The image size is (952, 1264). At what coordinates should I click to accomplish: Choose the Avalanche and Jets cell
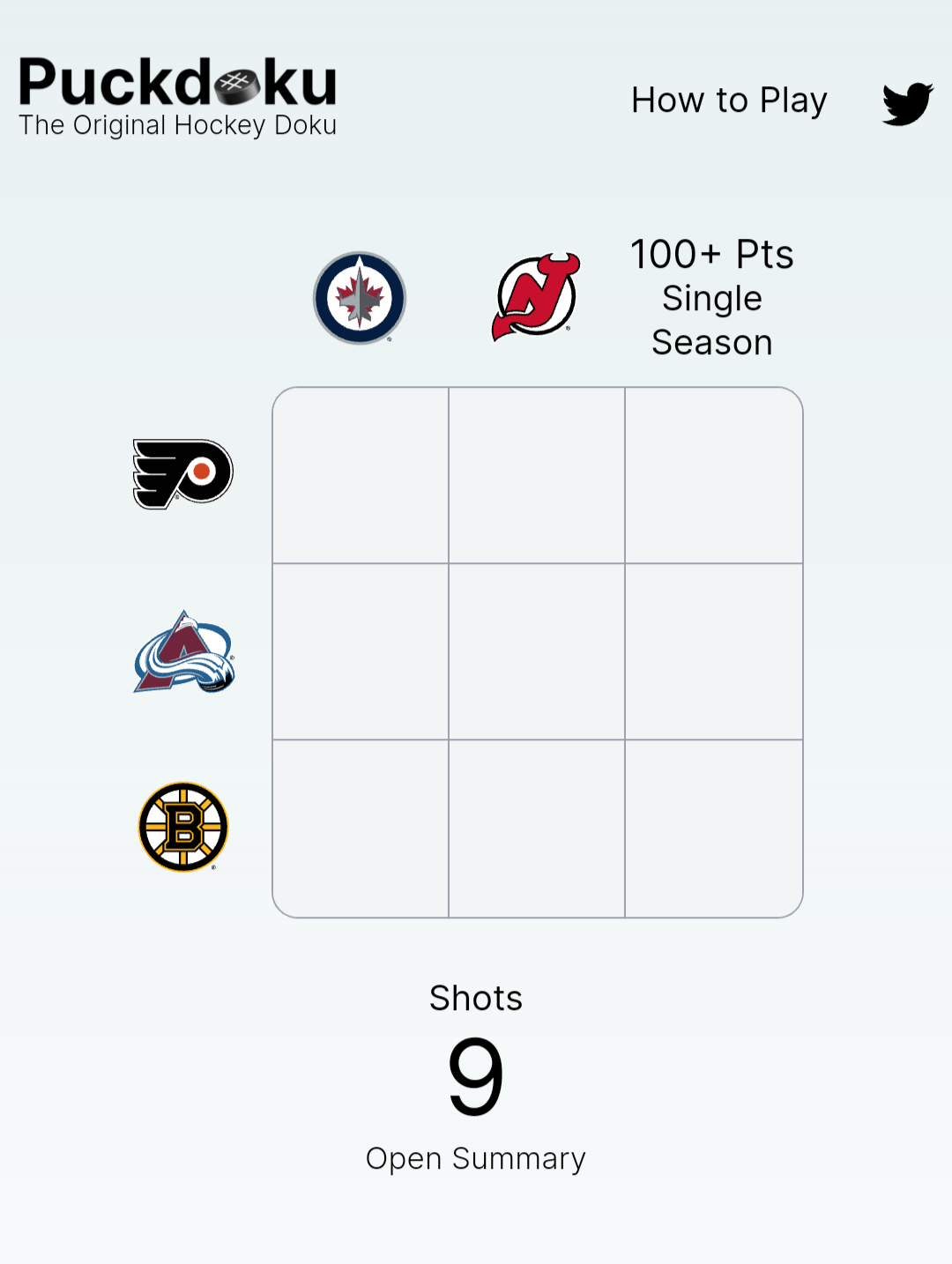pyautogui.click(x=361, y=651)
